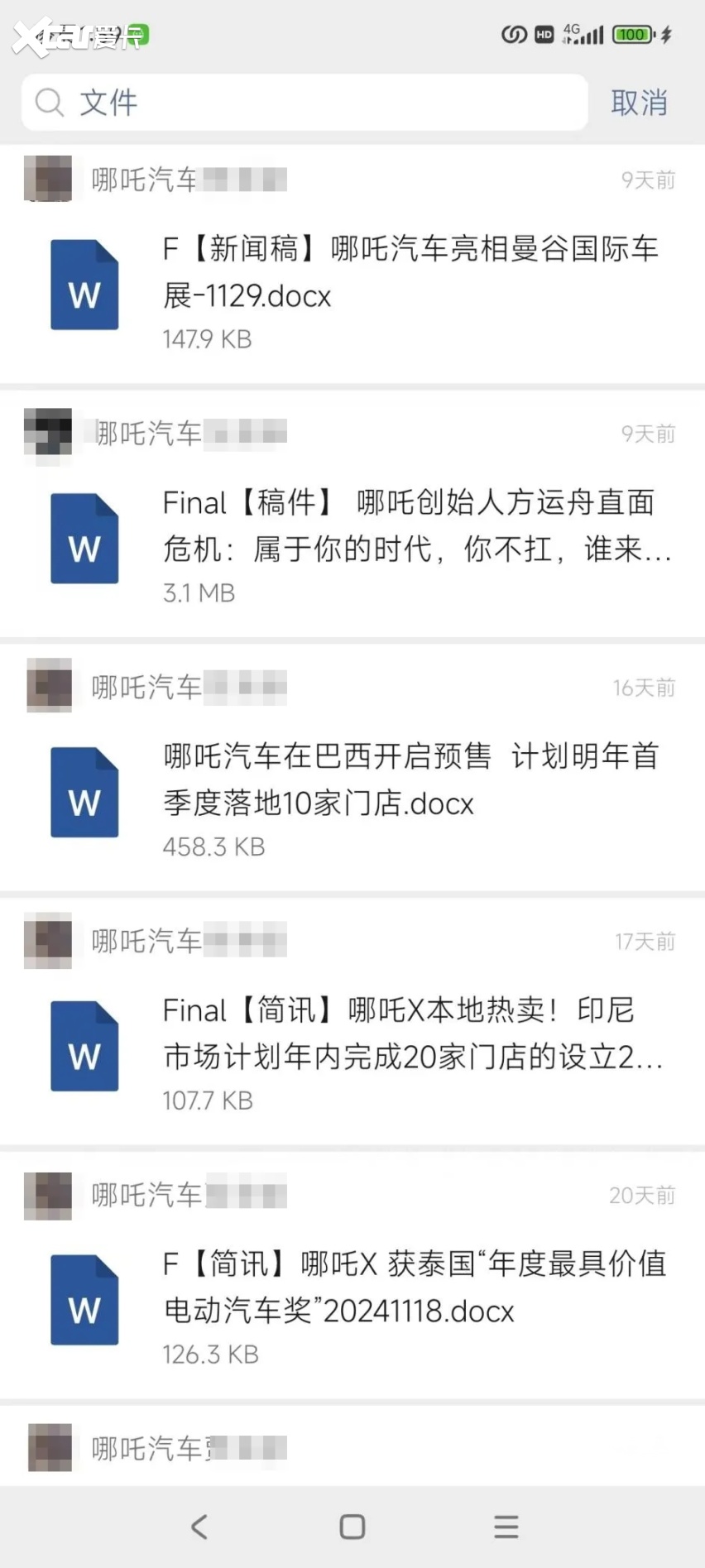This screenshot has height=1568, width=705.
Task: Tap the 取消 cancel button
Action: click(639, 103)
